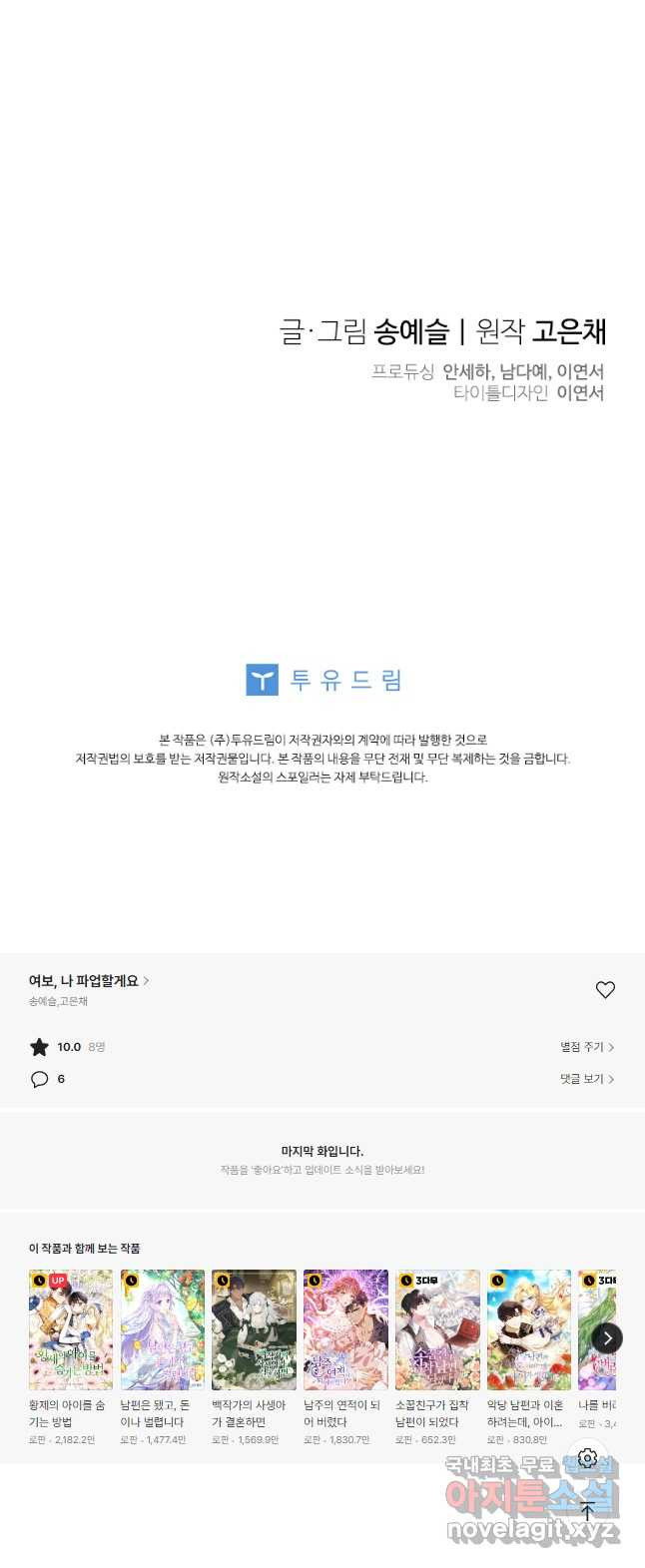Open viewer settings gear
Screen dimensions: 645x1568
coord(587,1458)
